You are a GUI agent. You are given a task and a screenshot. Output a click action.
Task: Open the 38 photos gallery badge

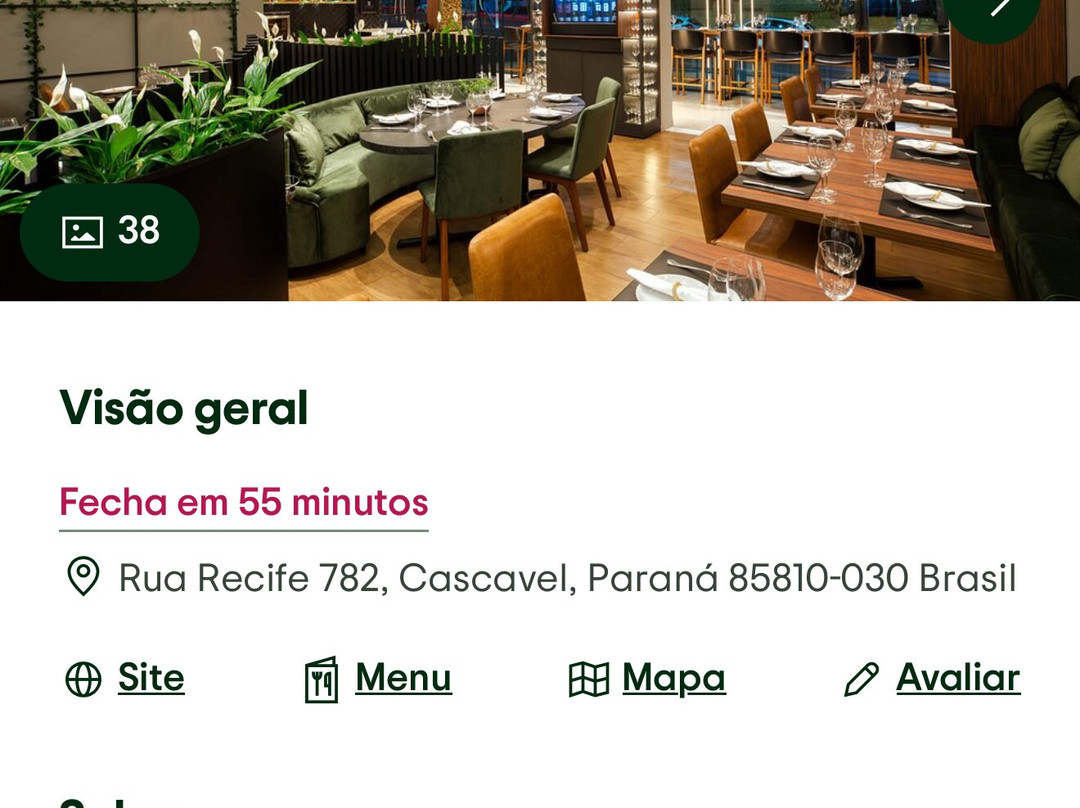click(x=110, y=231)
